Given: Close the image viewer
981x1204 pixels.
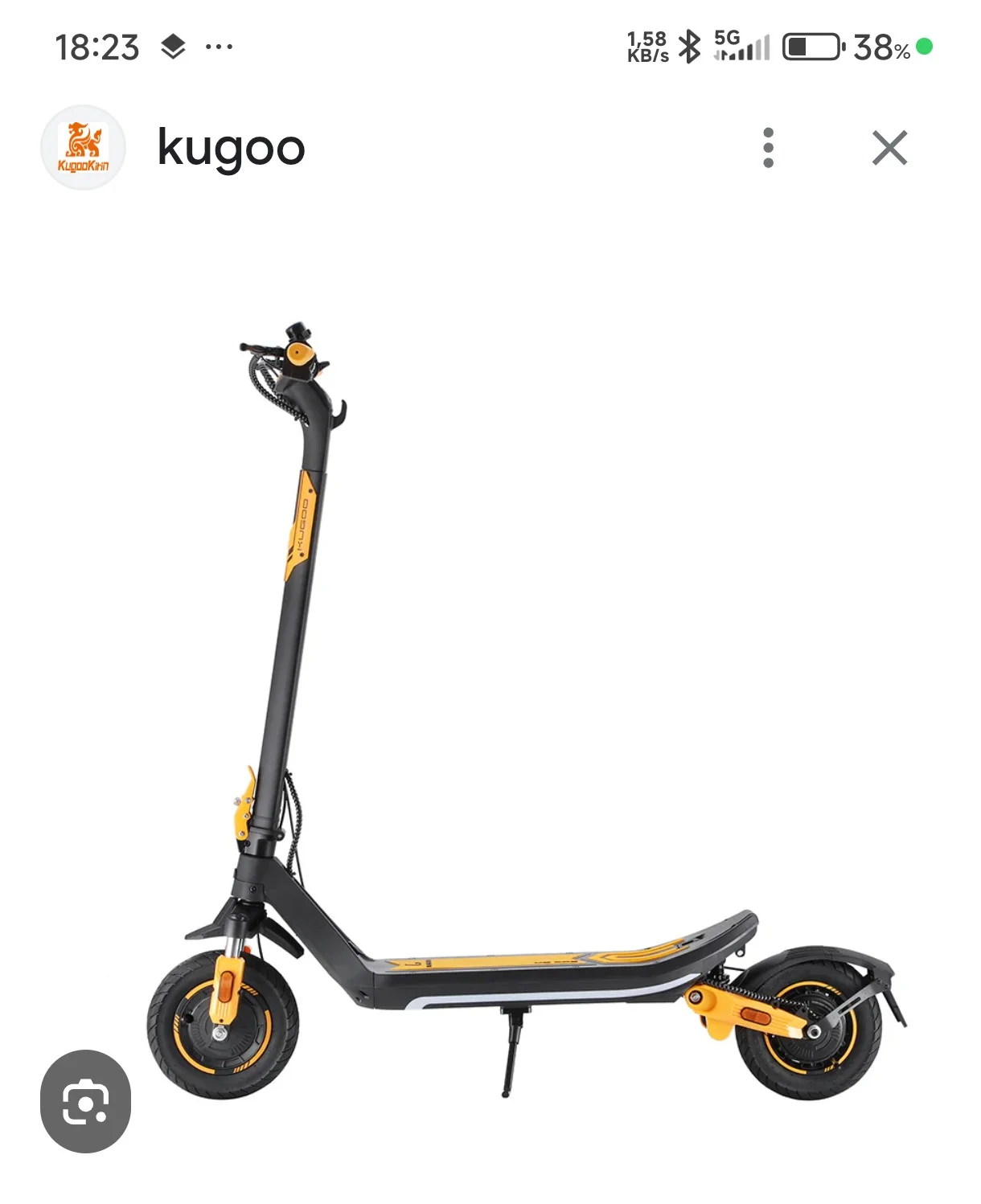Looking at the screenshot, I should click(889, 148).
